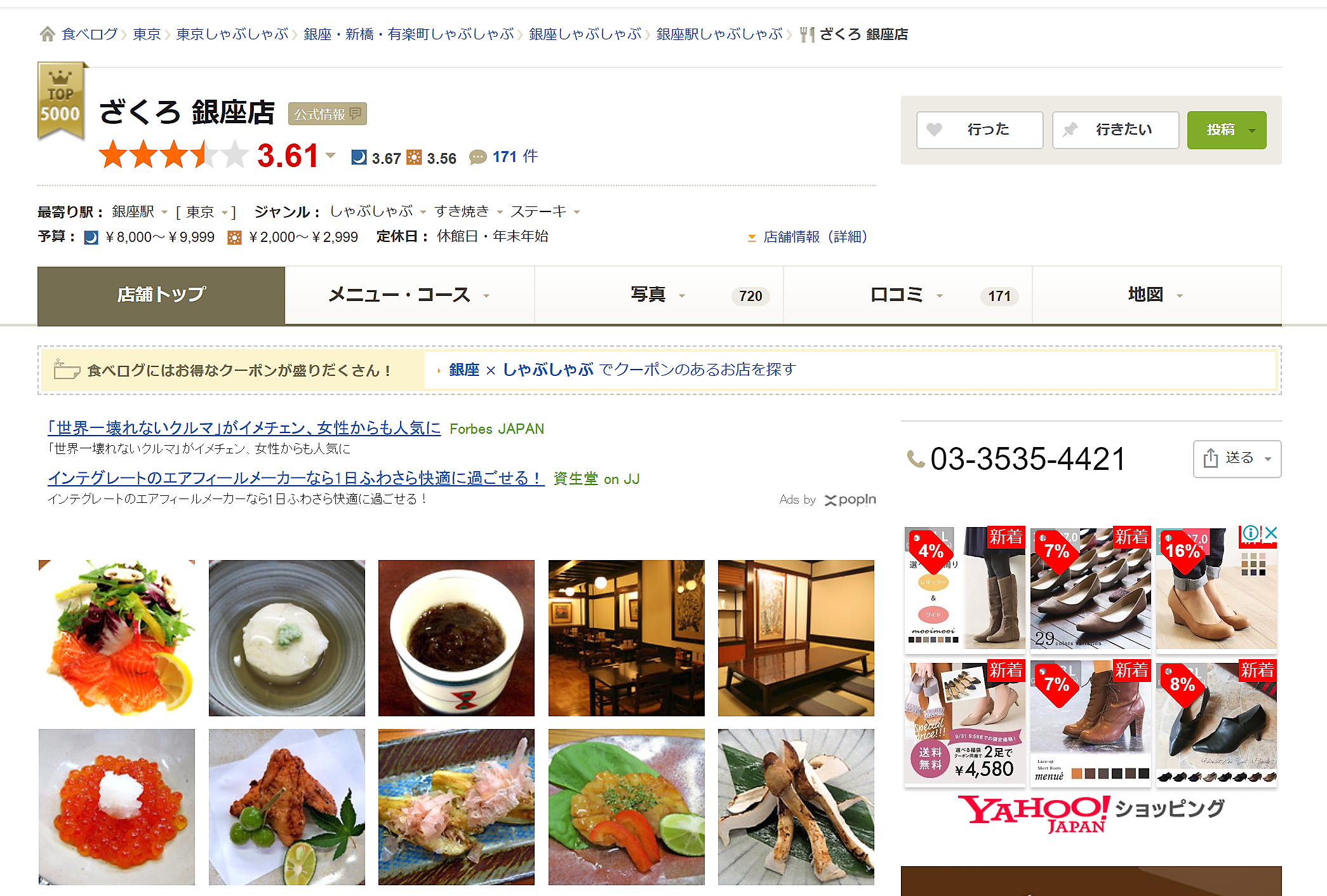
Task: Open the 送る send dropdown by the phone number
Action: click(x=1236, y=458)
